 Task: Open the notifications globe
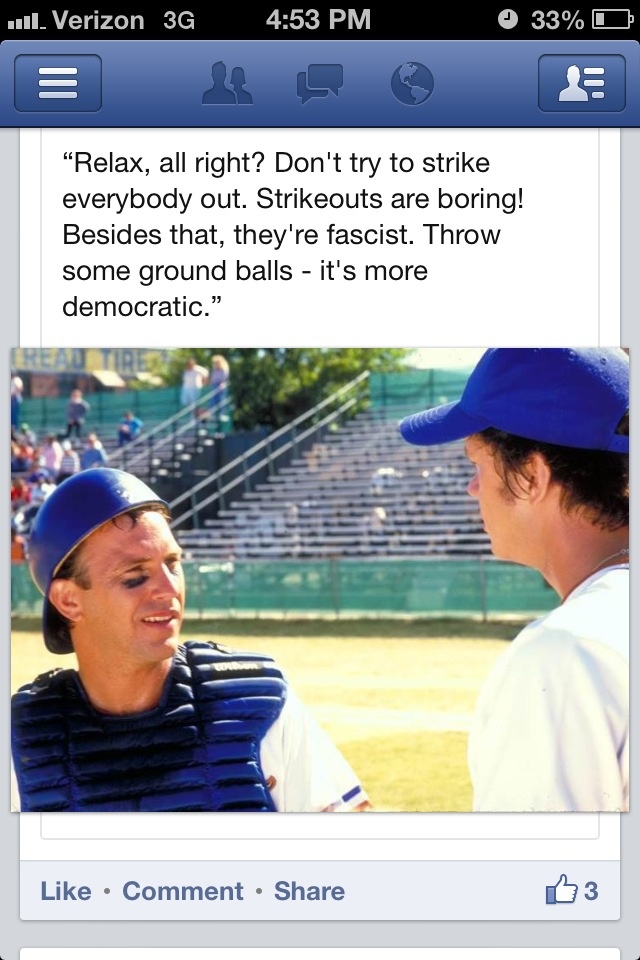point(411,84)
